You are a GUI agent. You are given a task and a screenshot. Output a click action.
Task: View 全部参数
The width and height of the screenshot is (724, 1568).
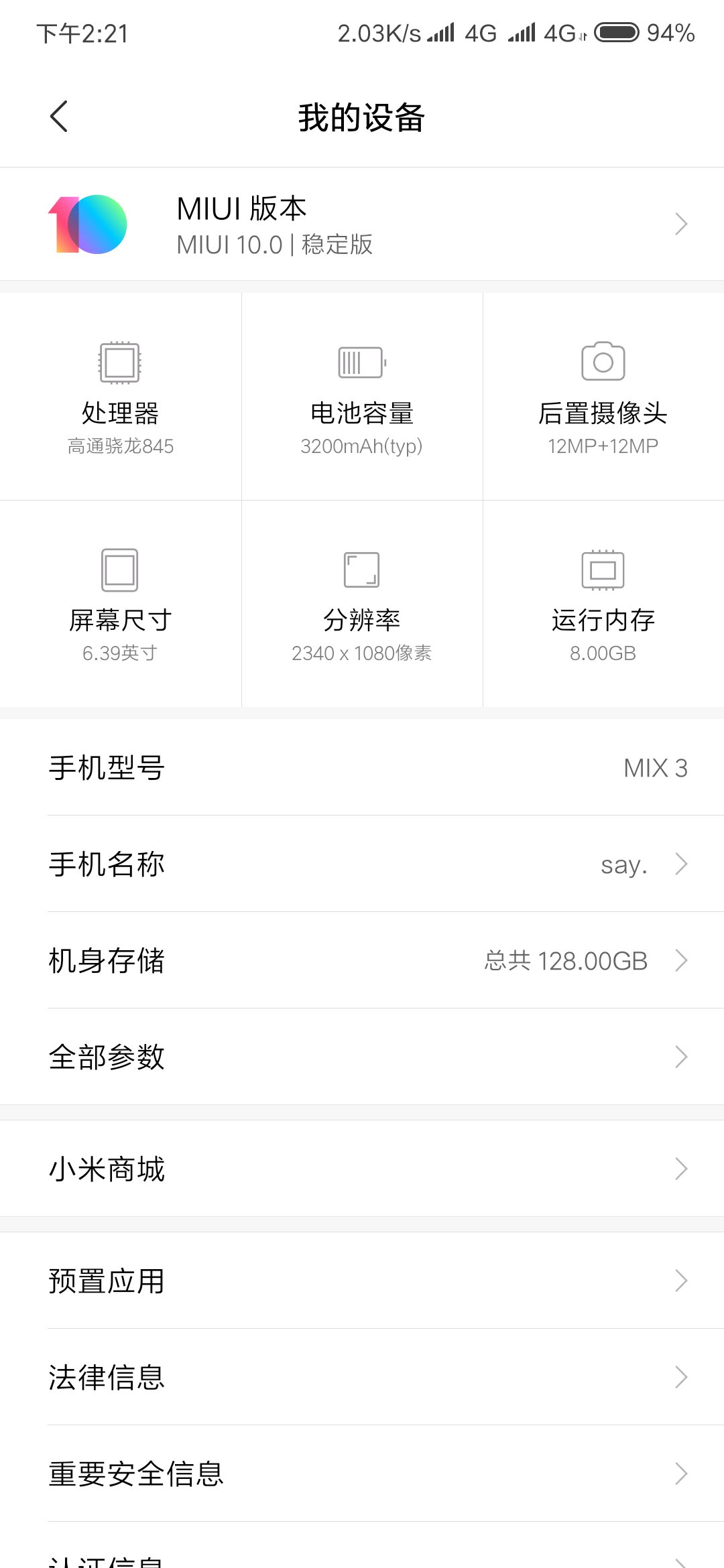[362, 1057]
